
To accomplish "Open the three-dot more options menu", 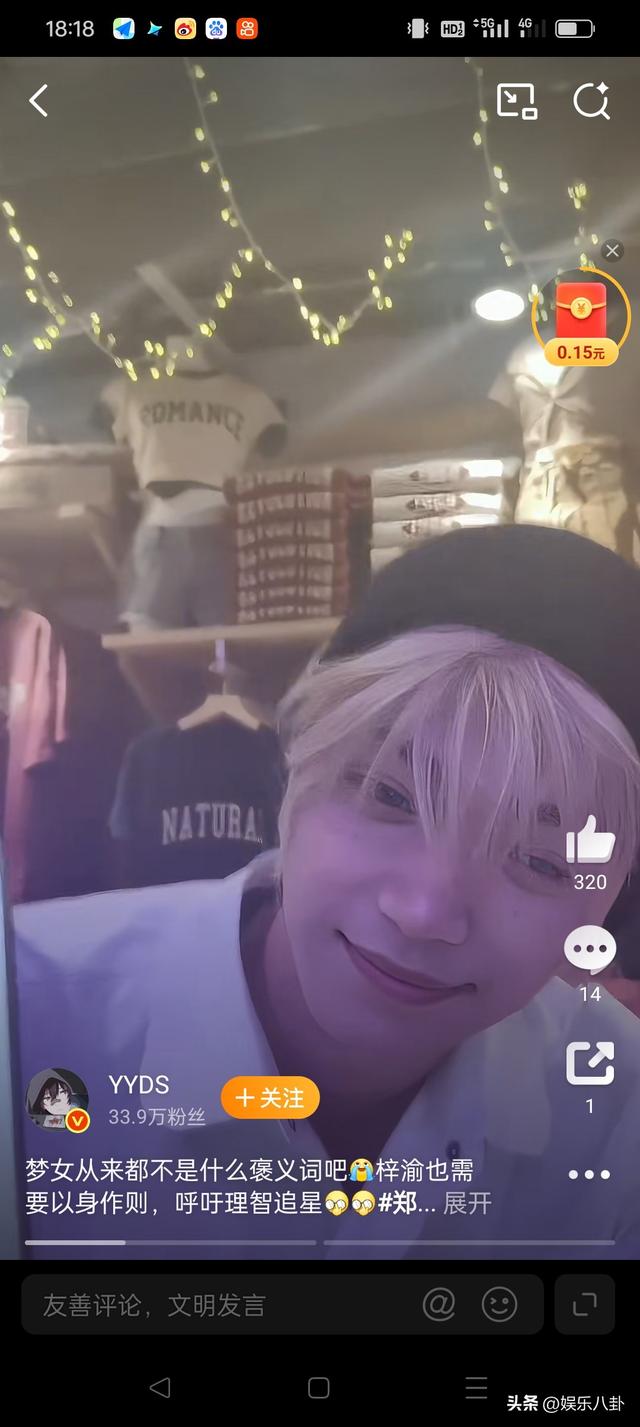I will point(589,1175).
